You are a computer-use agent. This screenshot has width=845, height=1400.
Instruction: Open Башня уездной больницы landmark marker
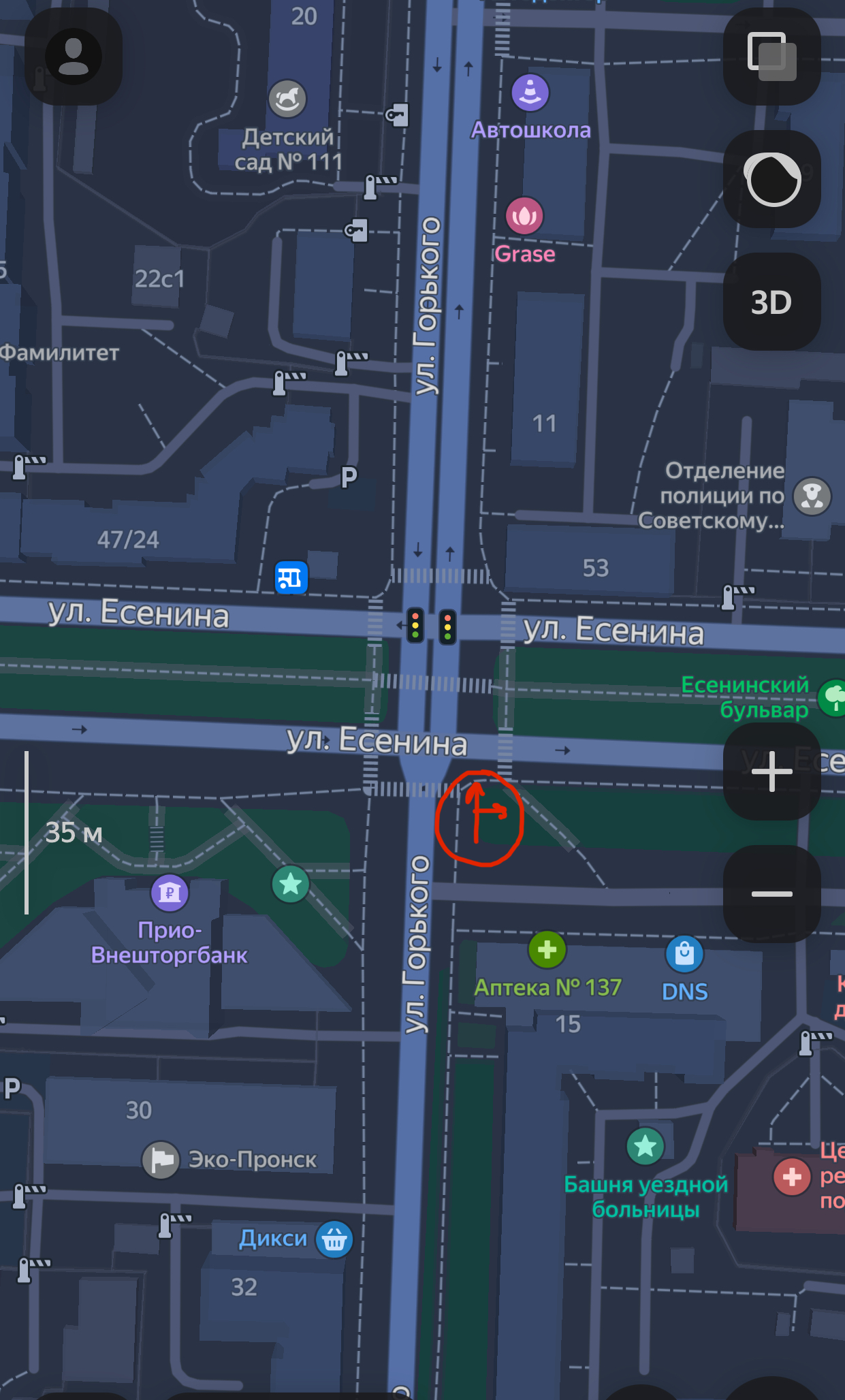[645, 1147]
